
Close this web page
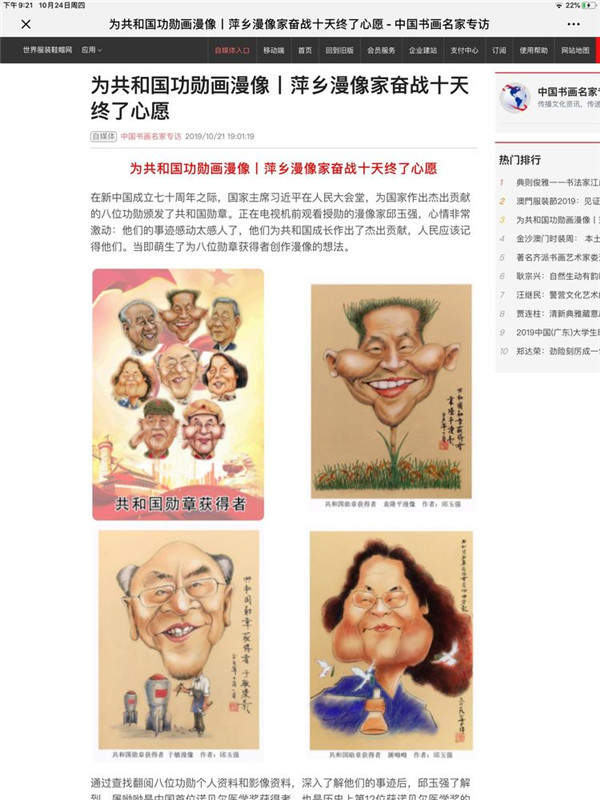tap(25, 24)
